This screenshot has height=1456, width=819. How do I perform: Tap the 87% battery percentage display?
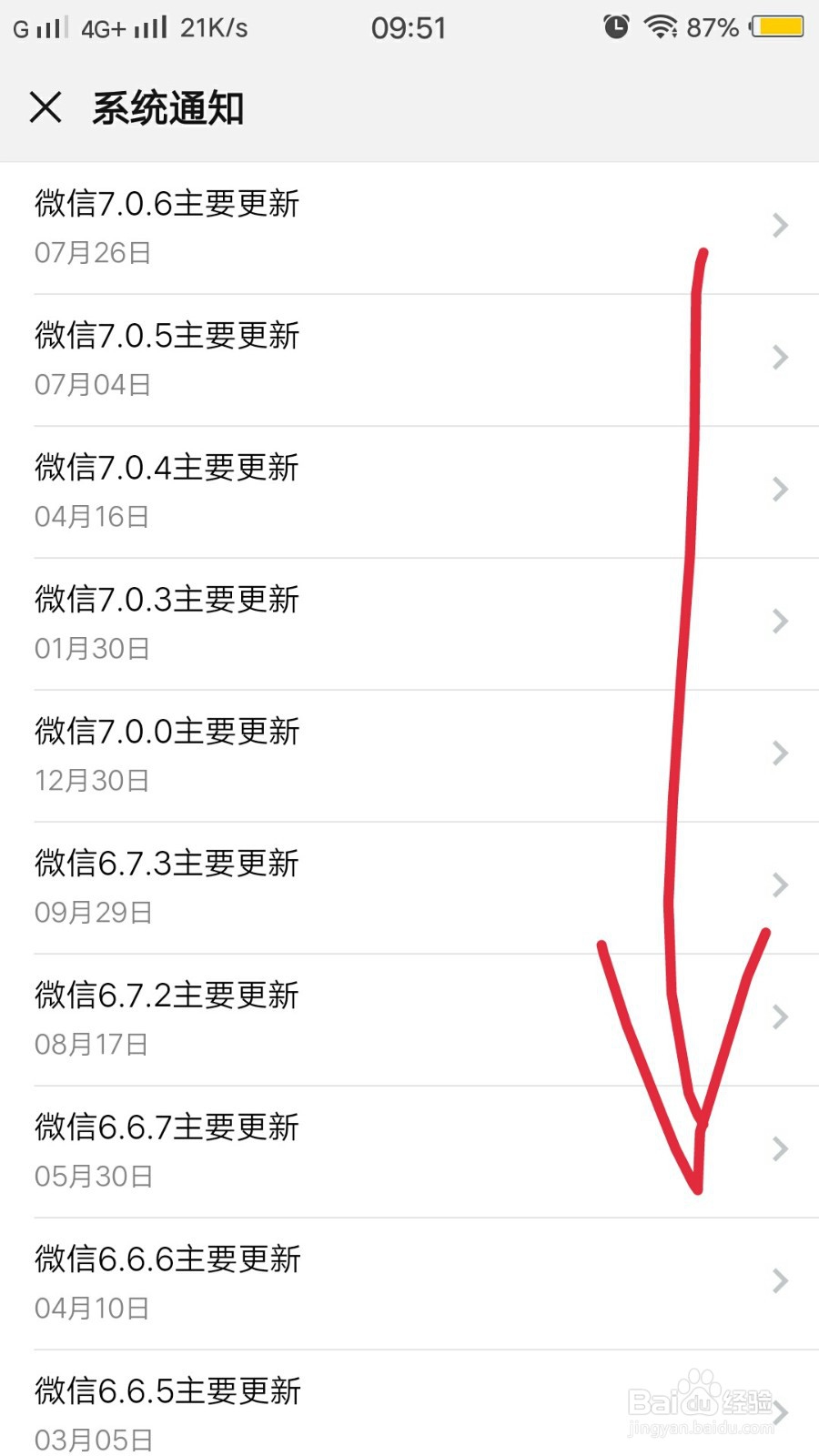coord(712,27)
